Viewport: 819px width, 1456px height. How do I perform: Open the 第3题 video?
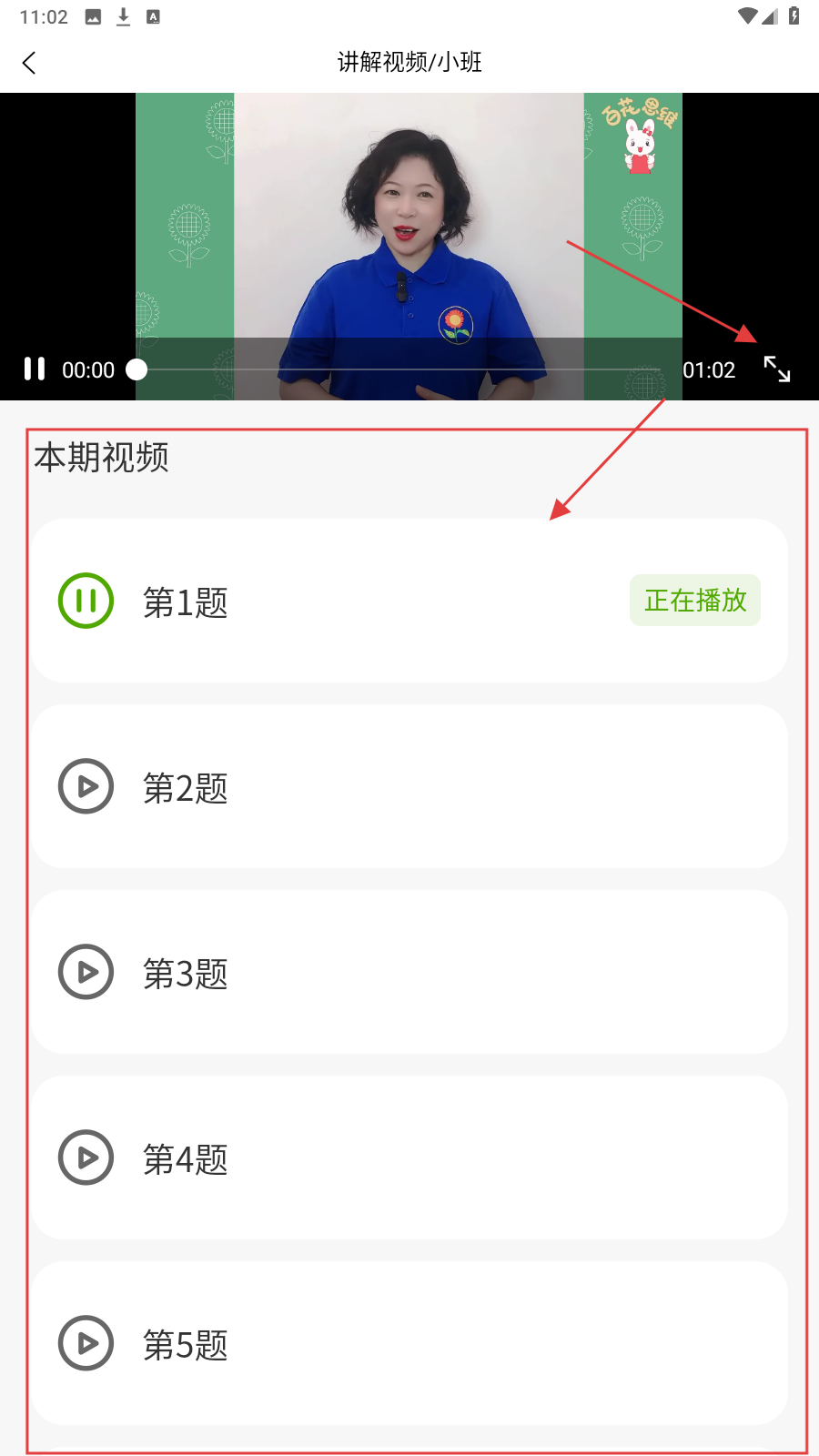click(86, 972)
